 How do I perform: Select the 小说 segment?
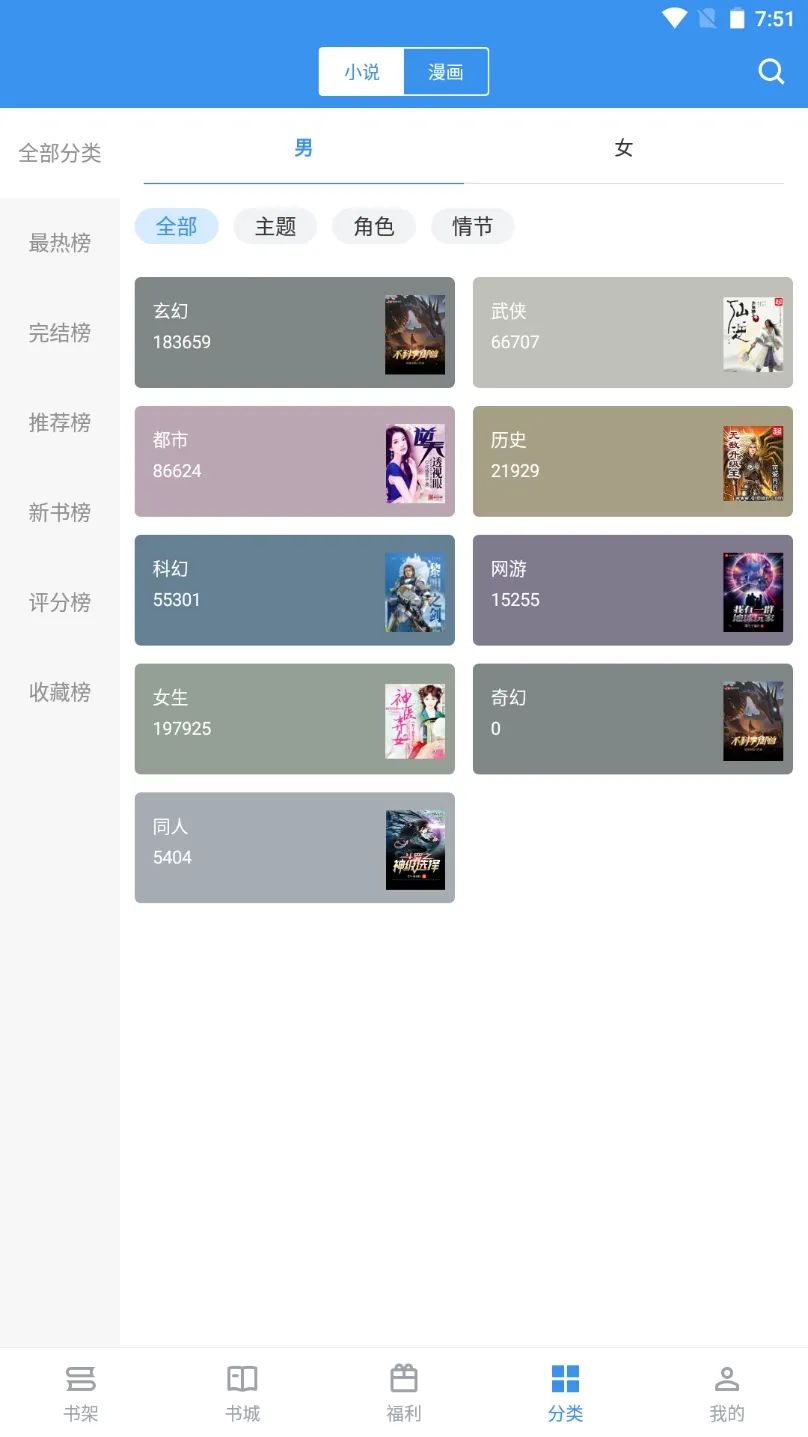coord(362,72)
